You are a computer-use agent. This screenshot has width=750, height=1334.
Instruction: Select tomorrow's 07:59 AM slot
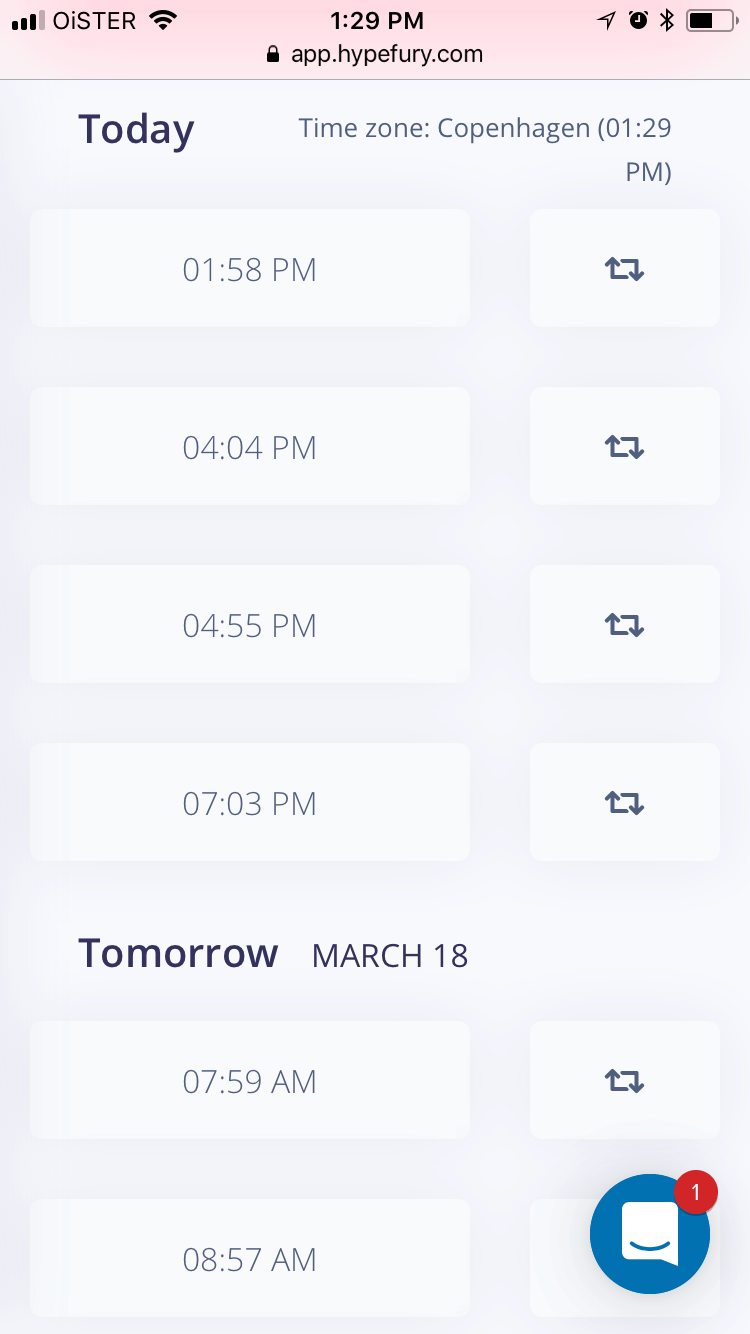coord(249,1081)
